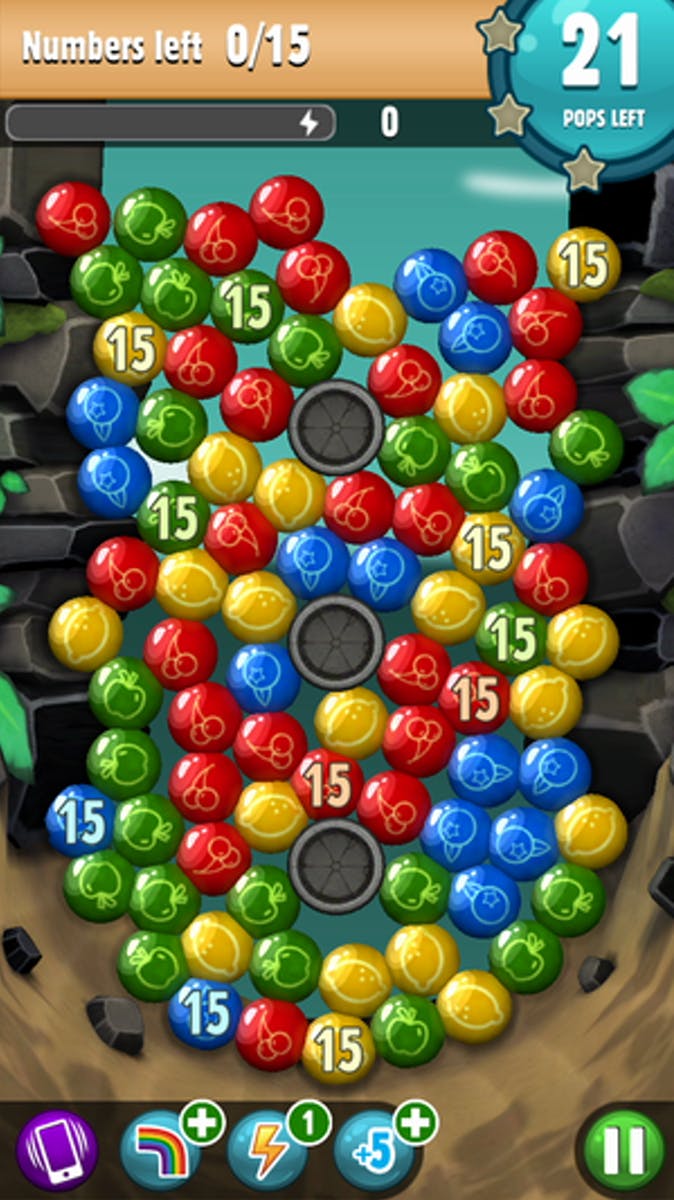Pause the game
Screen dimensions: 674x1200
[622, 1149]
